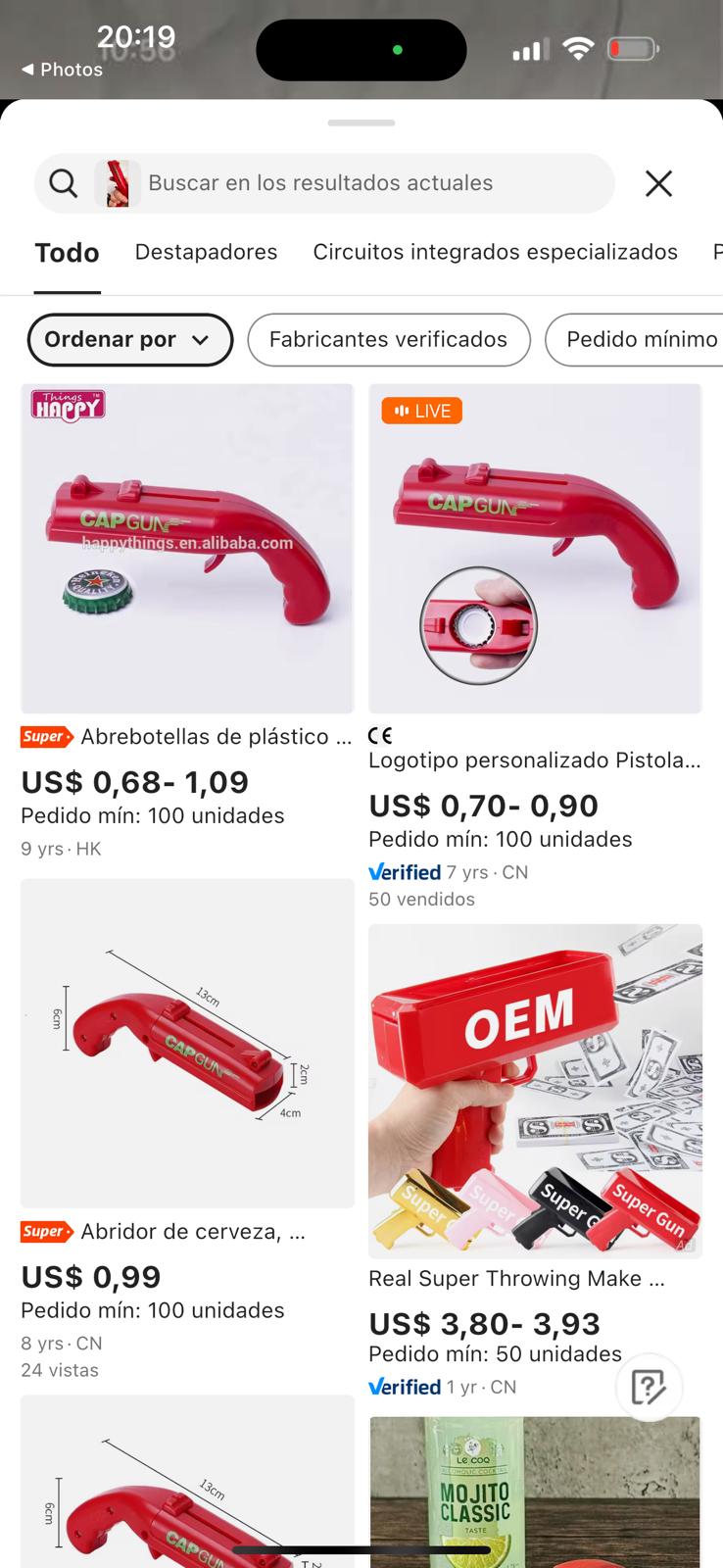Viewport: 723px width, 1568px height.
Task: Expand the Ordenar por dropdown
Action: (129, 339)
